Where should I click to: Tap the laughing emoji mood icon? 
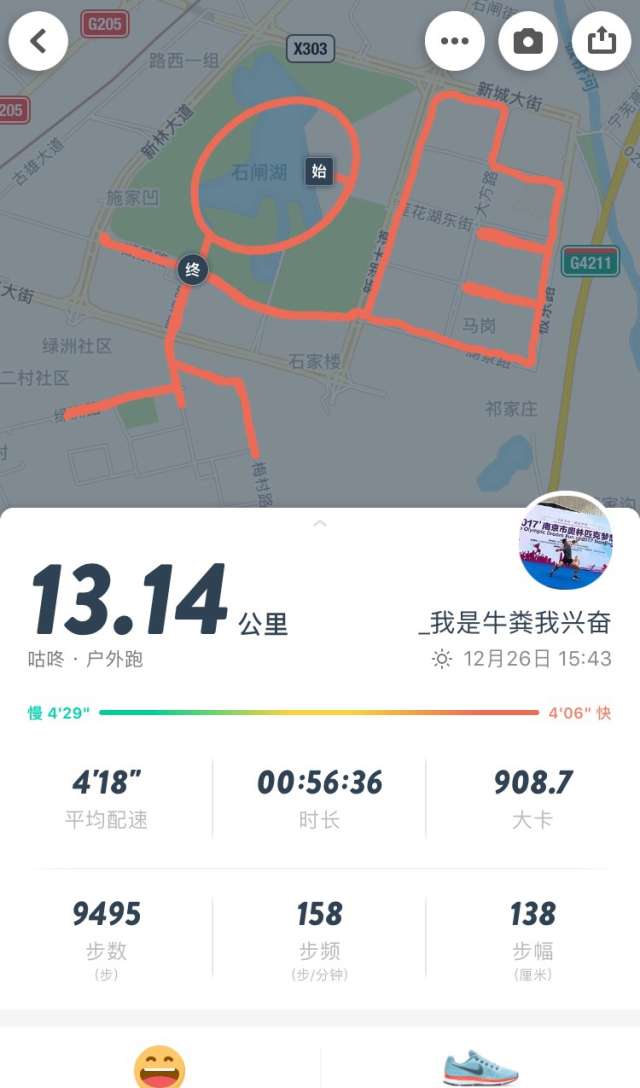pos(160,1066)
